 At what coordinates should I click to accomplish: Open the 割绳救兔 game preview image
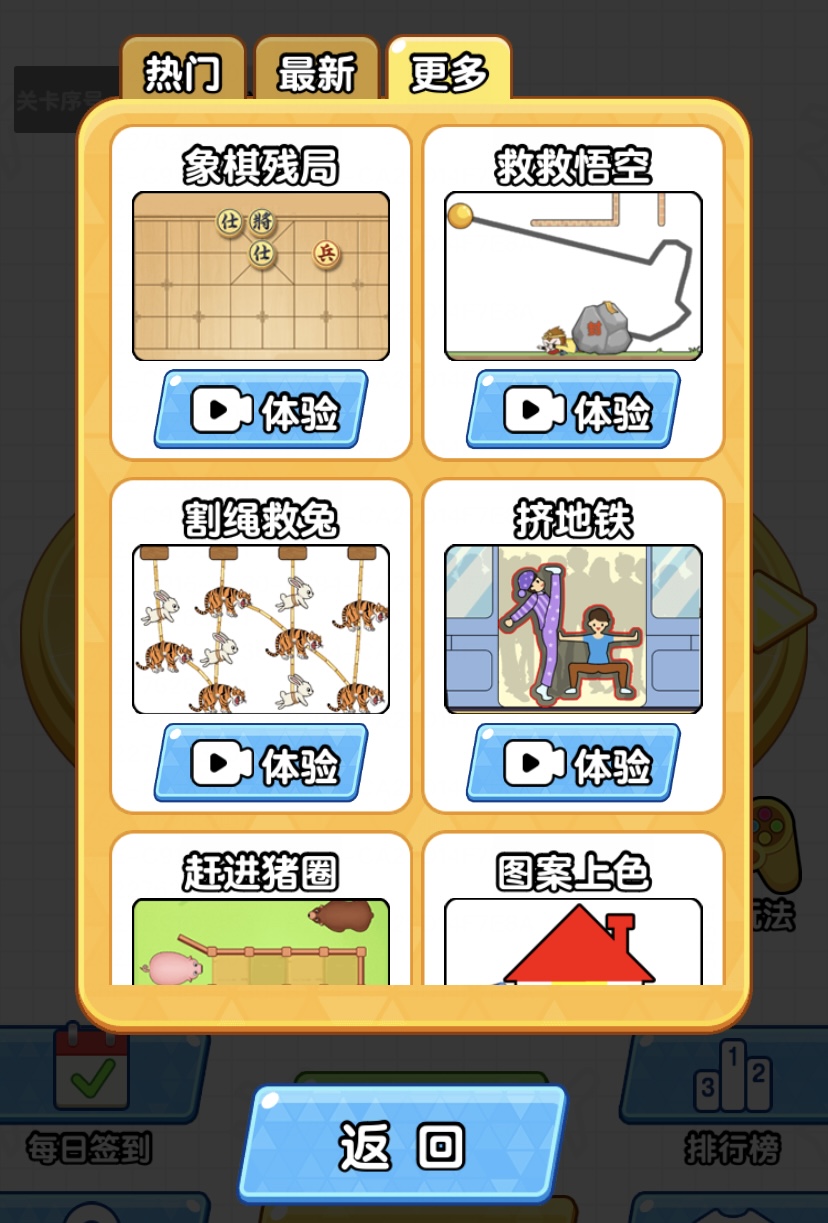tap(261, 629)
